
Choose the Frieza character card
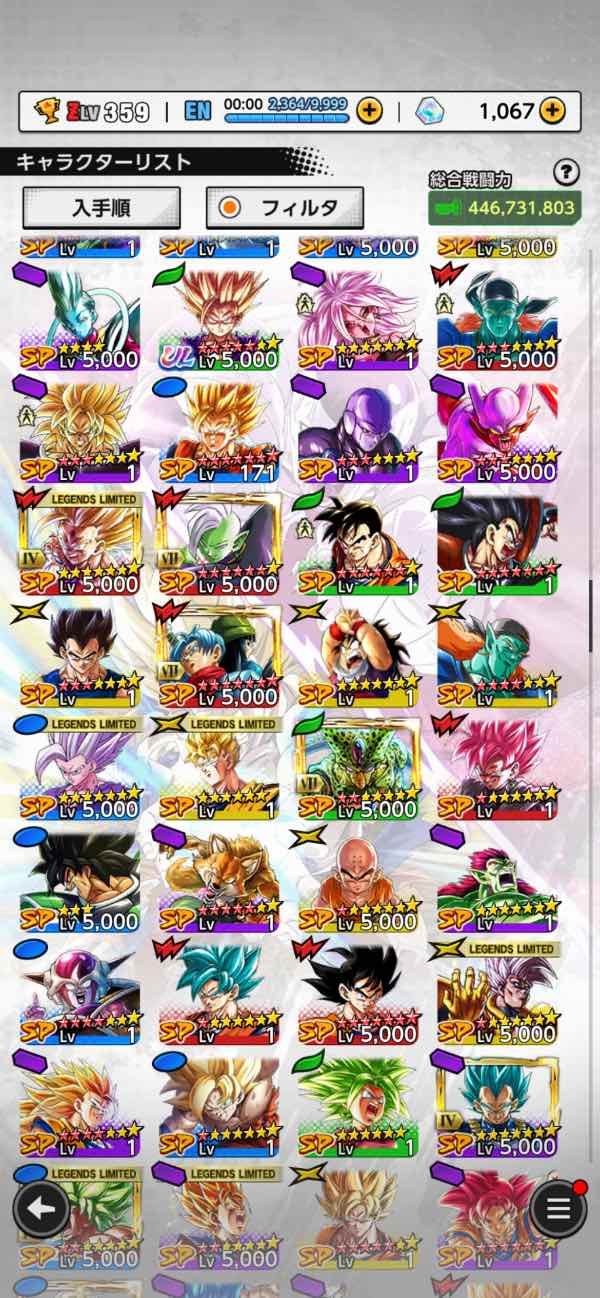pyautogui.click(x=79, y=990)
